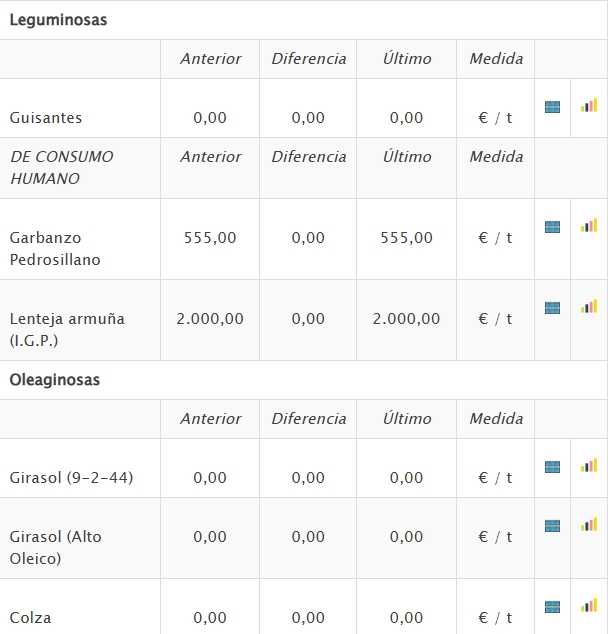Show the chart for Girasol (9-2-44)

[x=589, y=465]
